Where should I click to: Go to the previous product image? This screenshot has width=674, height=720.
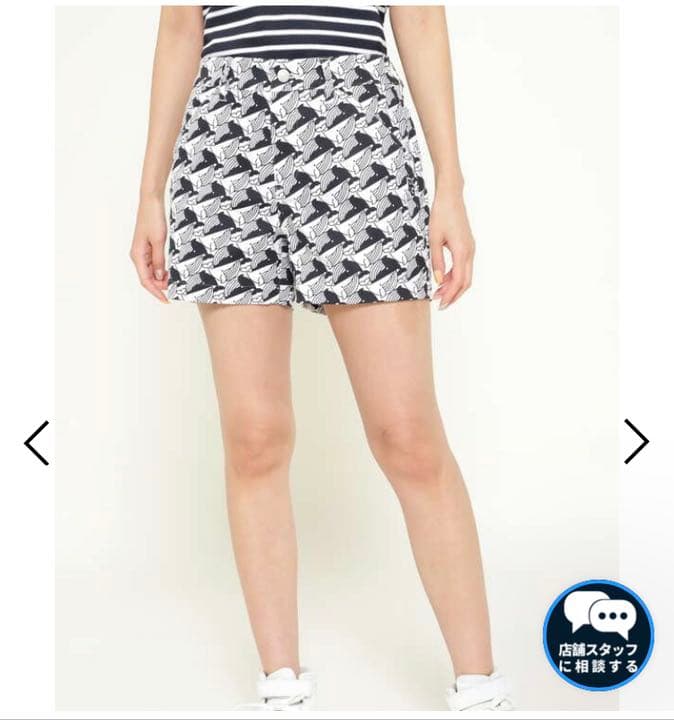tap(36, 442)
